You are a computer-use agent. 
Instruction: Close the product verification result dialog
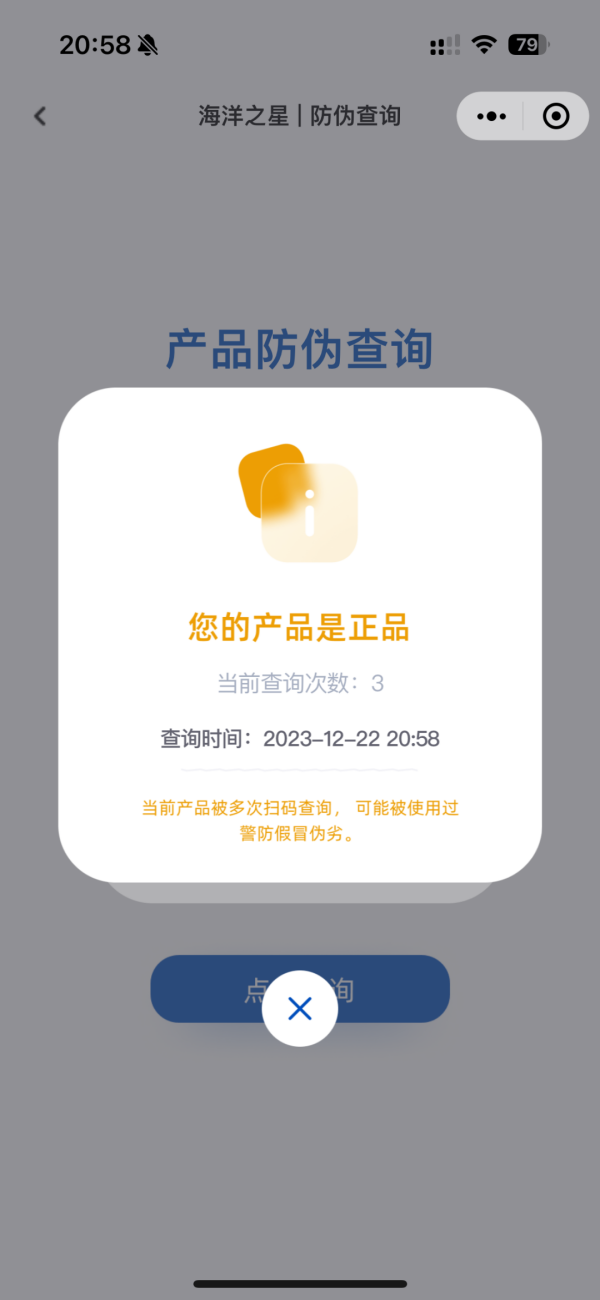pyautogui.click(x=300, y=1008)
